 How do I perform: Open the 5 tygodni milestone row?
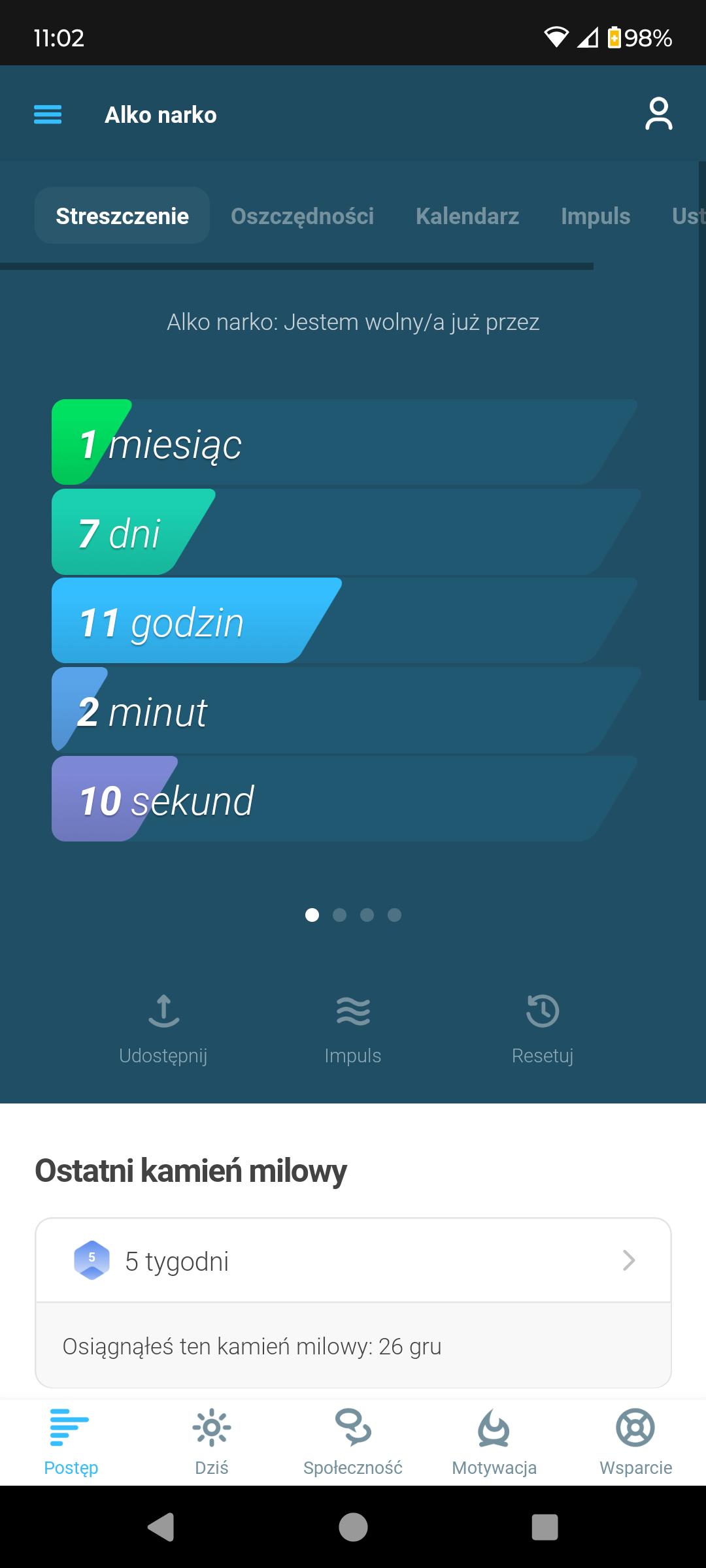[x=353, y=1260]
